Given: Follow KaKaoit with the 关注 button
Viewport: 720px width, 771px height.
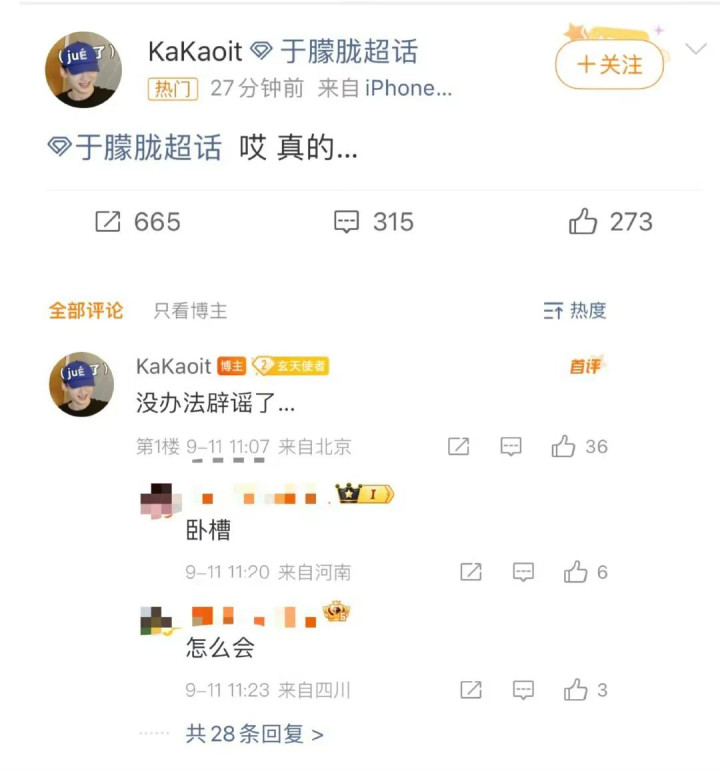Looking at the screenshot, I should 609,65.
